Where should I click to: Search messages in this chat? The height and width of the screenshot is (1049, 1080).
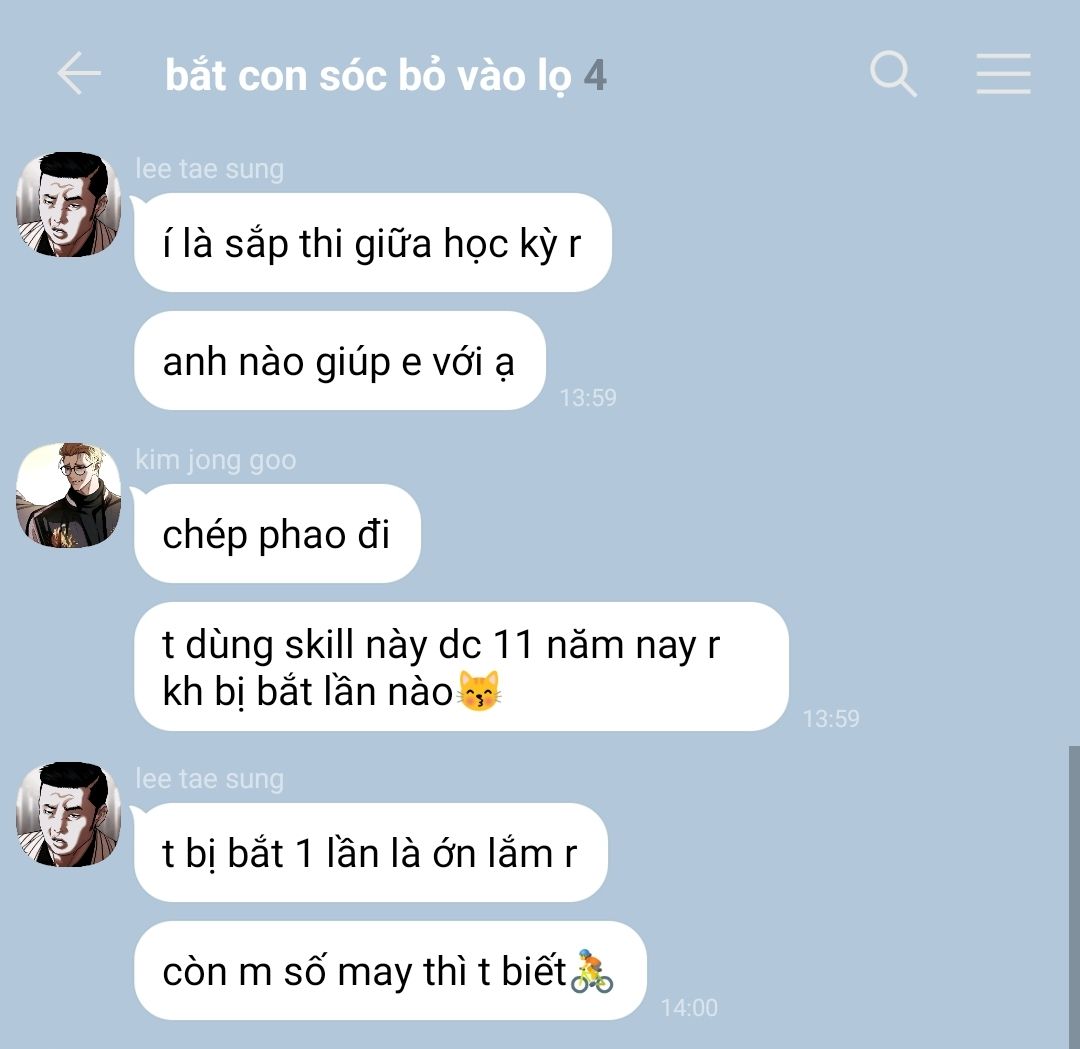(892, 74)
